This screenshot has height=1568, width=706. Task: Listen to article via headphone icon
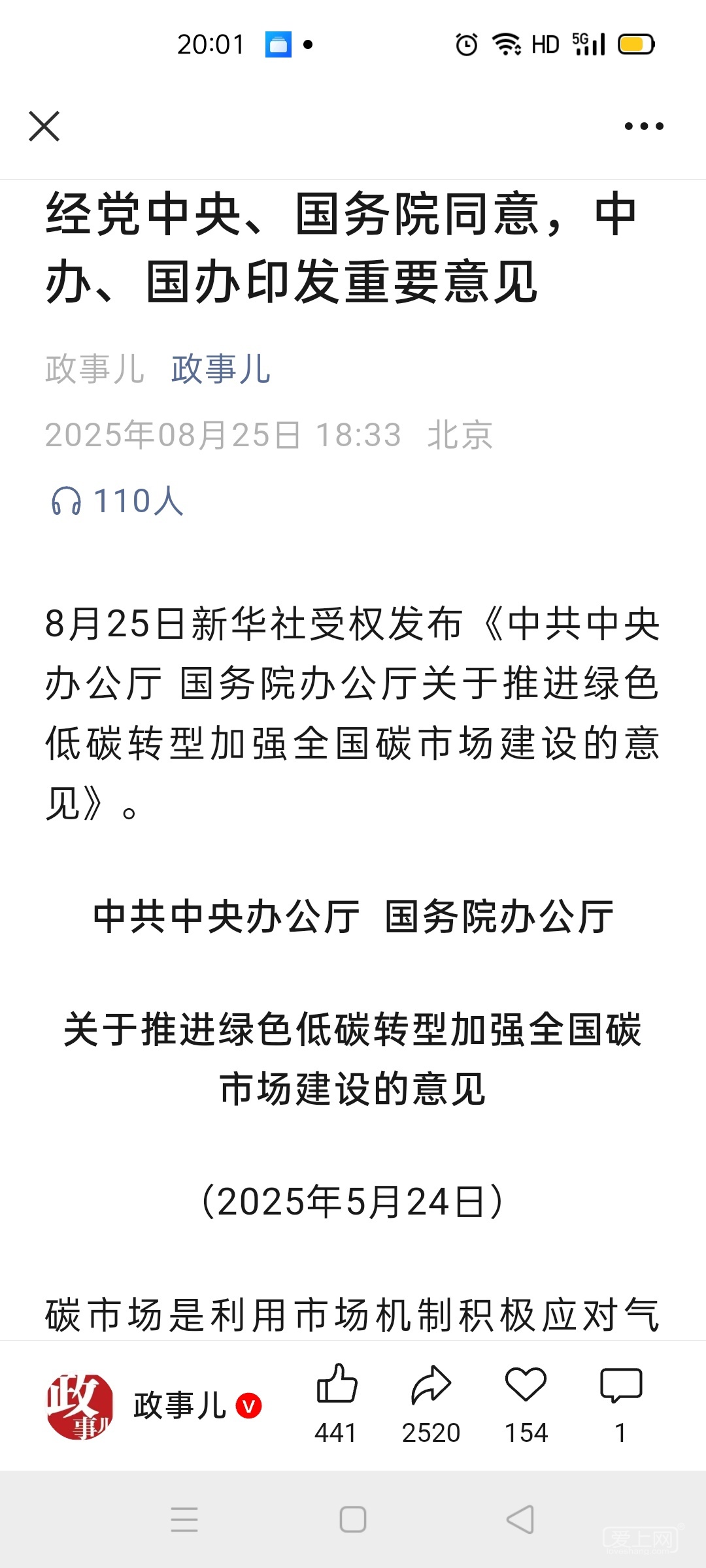(x=67, y=502)
